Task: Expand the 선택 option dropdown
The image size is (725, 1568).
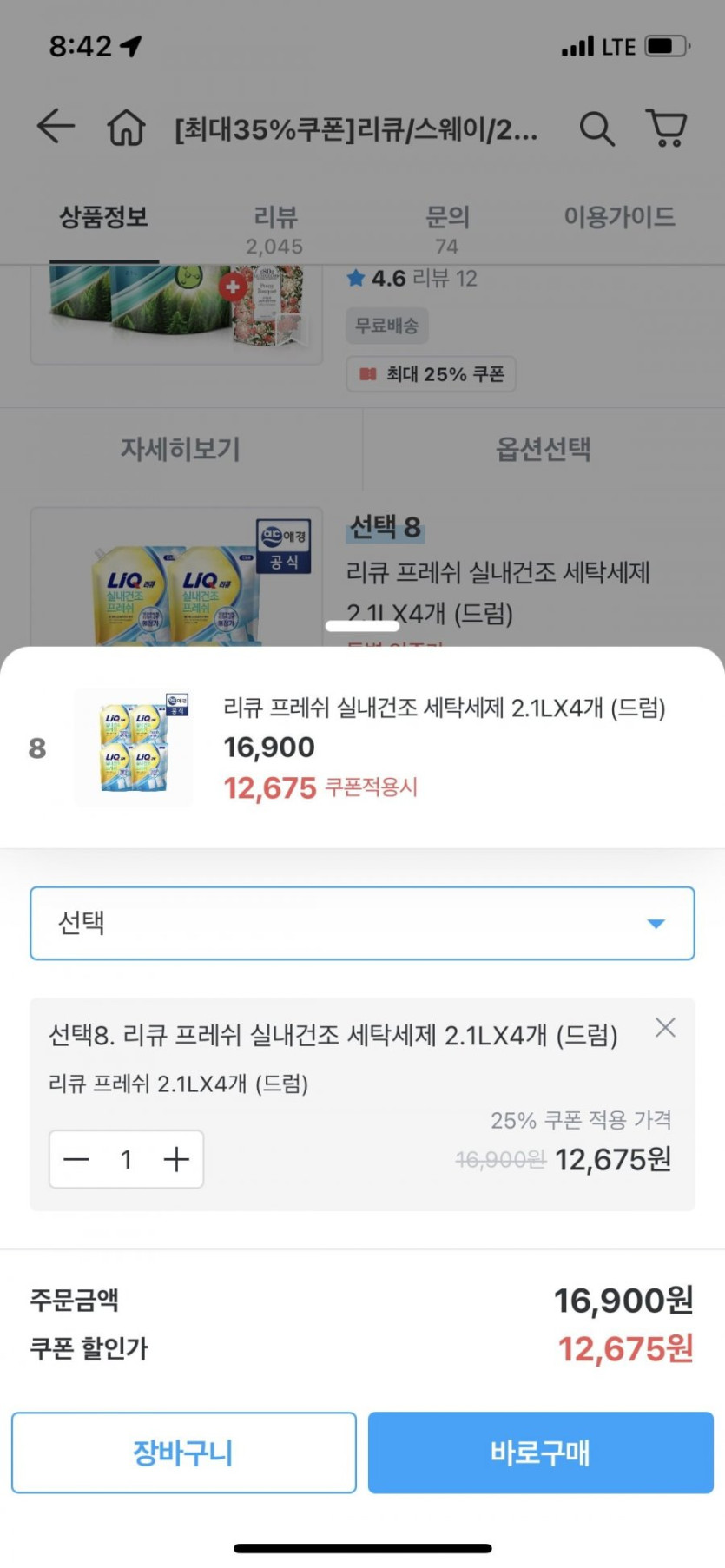Action: [362, 923]
